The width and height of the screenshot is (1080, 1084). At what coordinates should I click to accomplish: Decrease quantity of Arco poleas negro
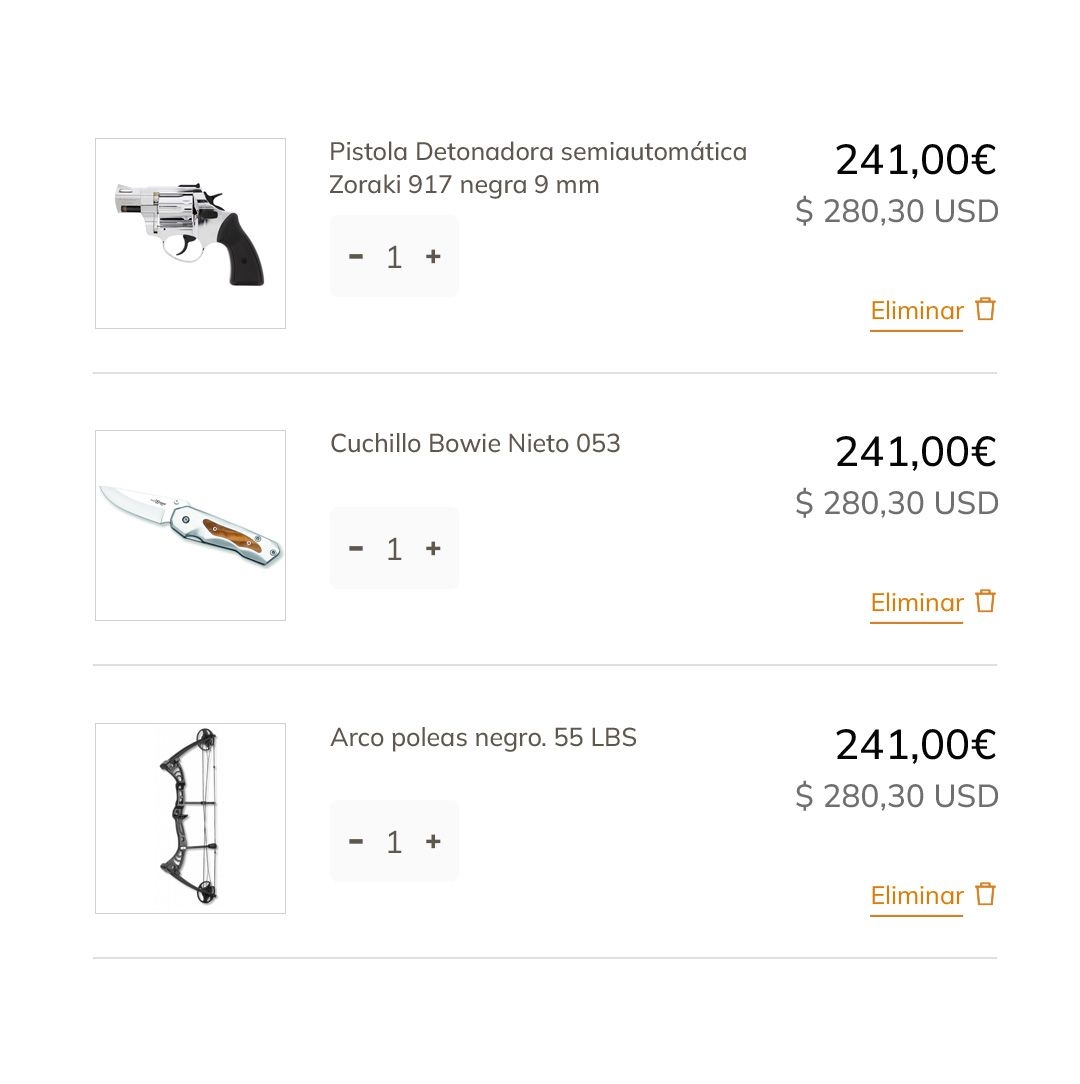click(356, 842)
